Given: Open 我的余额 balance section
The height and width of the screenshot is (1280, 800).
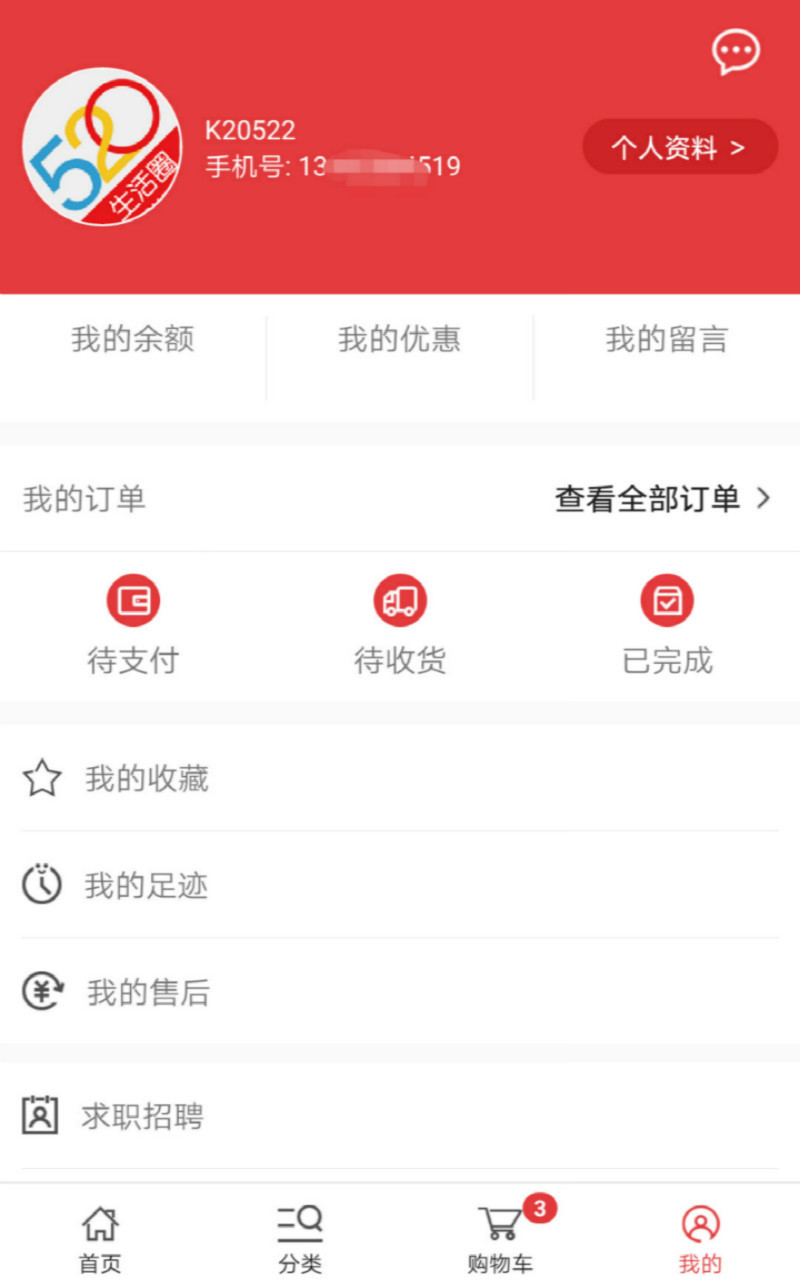Looking at the screenshot, I should [133, 341].
